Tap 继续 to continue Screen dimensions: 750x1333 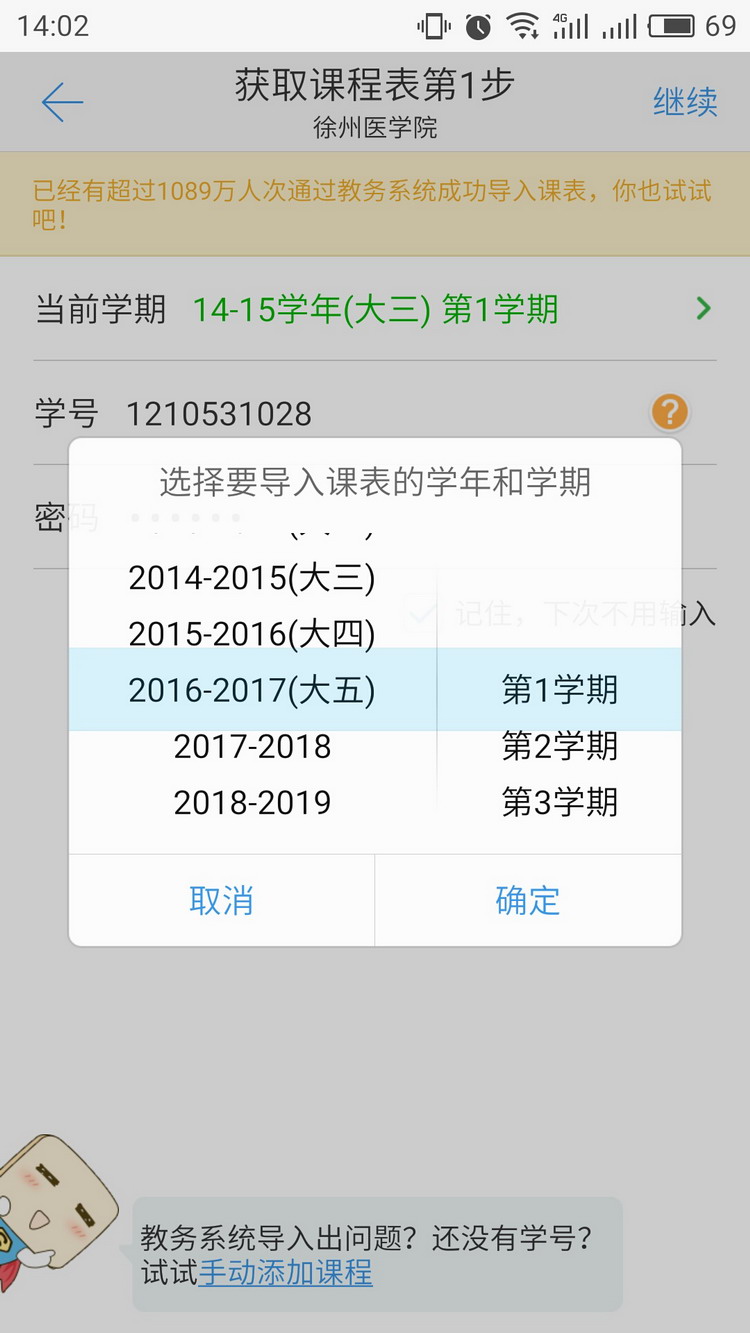685,102
